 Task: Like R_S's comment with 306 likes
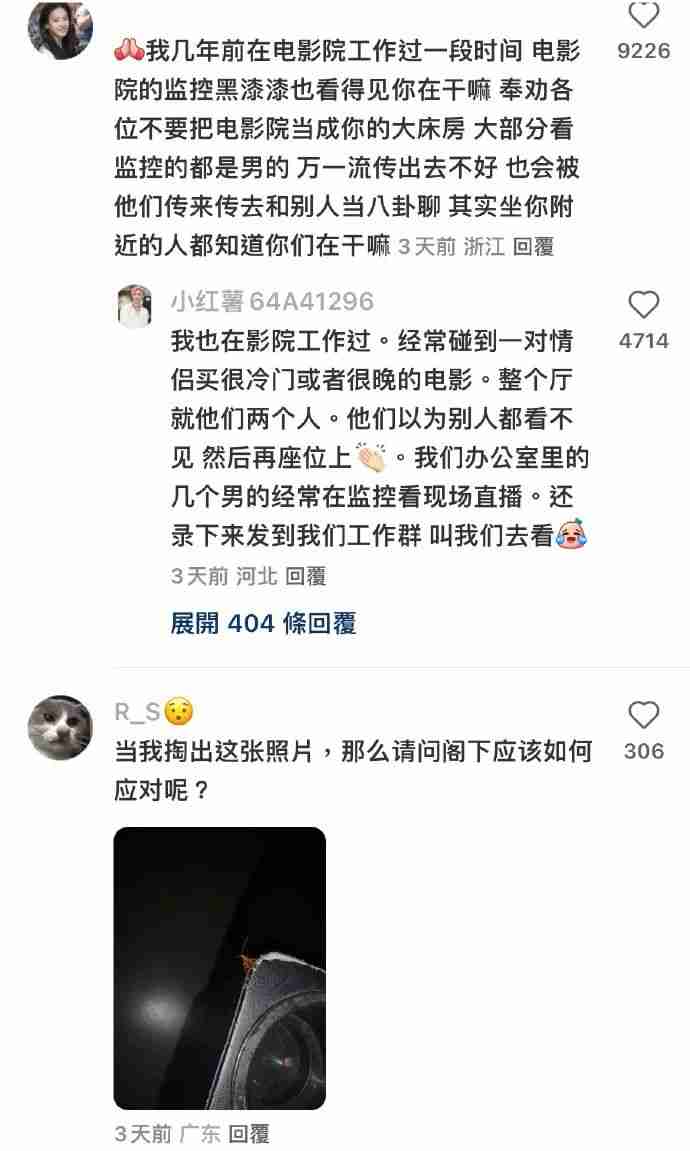(x=643, y=715)
